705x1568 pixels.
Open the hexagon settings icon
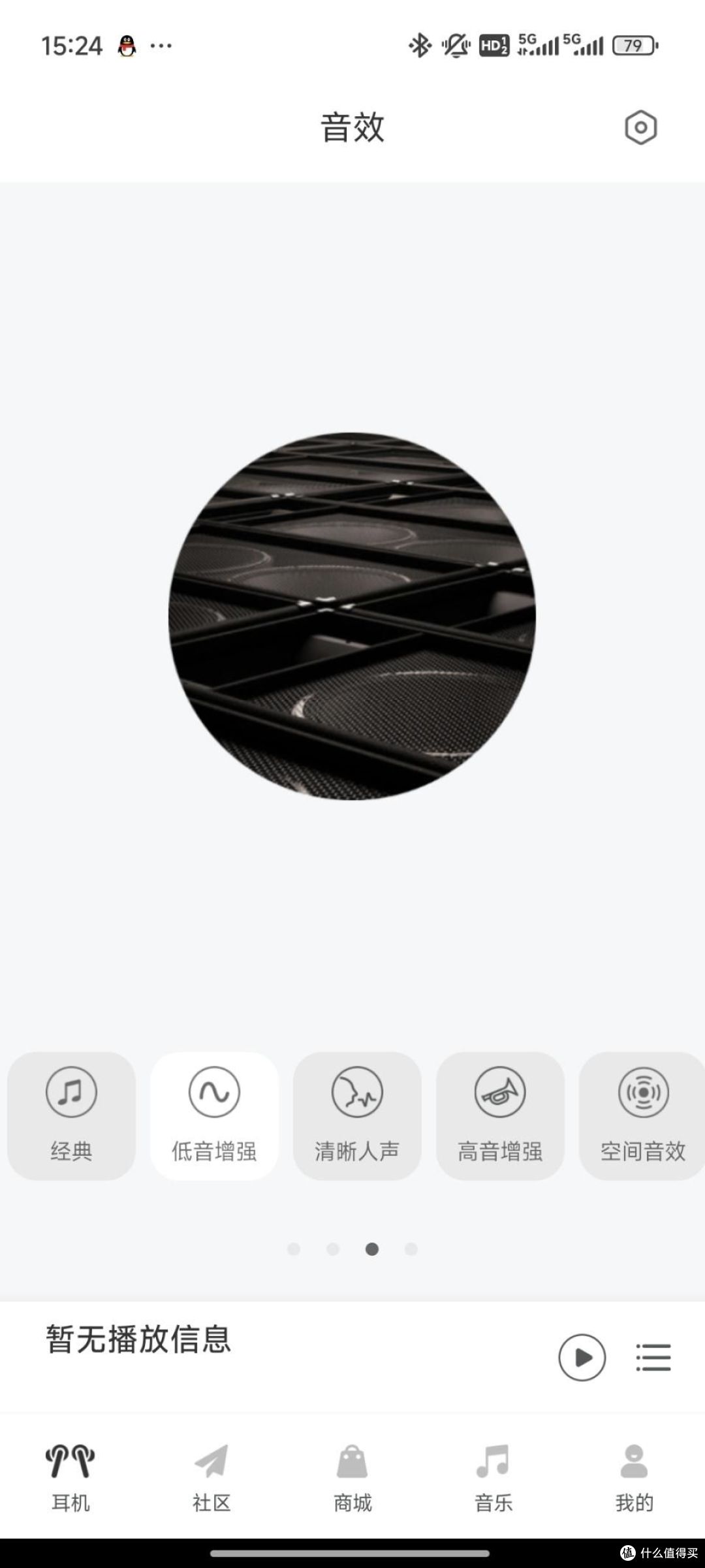(x=640, y=127)
